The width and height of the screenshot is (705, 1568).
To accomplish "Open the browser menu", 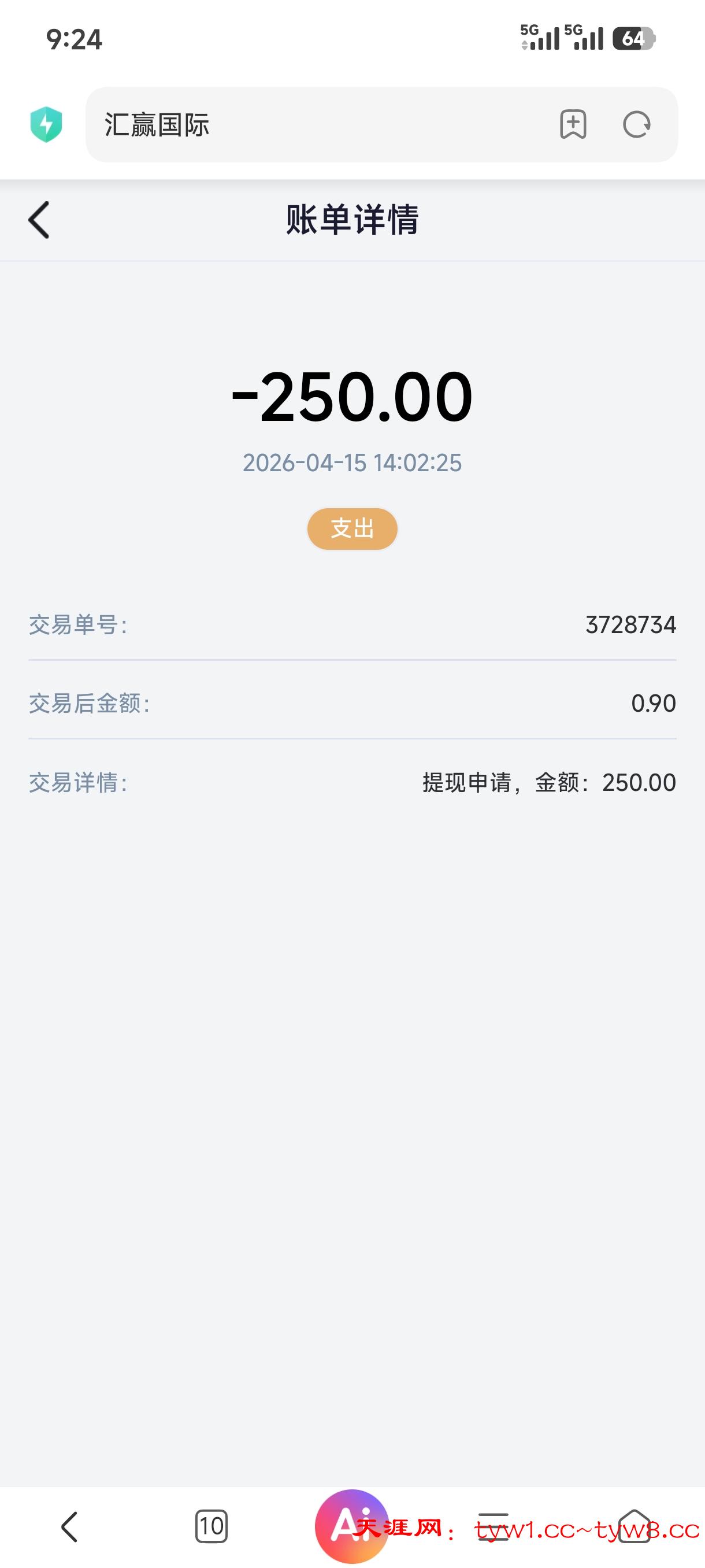I will coord(493,1526).
